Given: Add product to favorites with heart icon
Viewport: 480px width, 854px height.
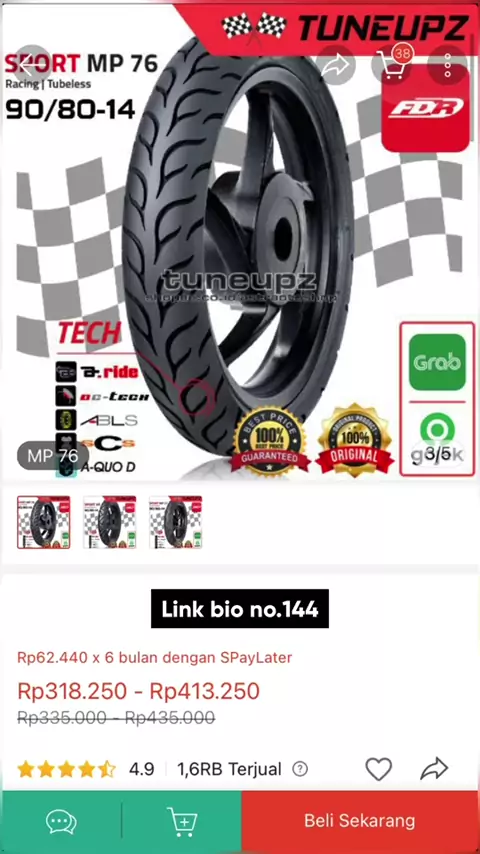Looking at the screenshot, I should (x=379, y=769).
